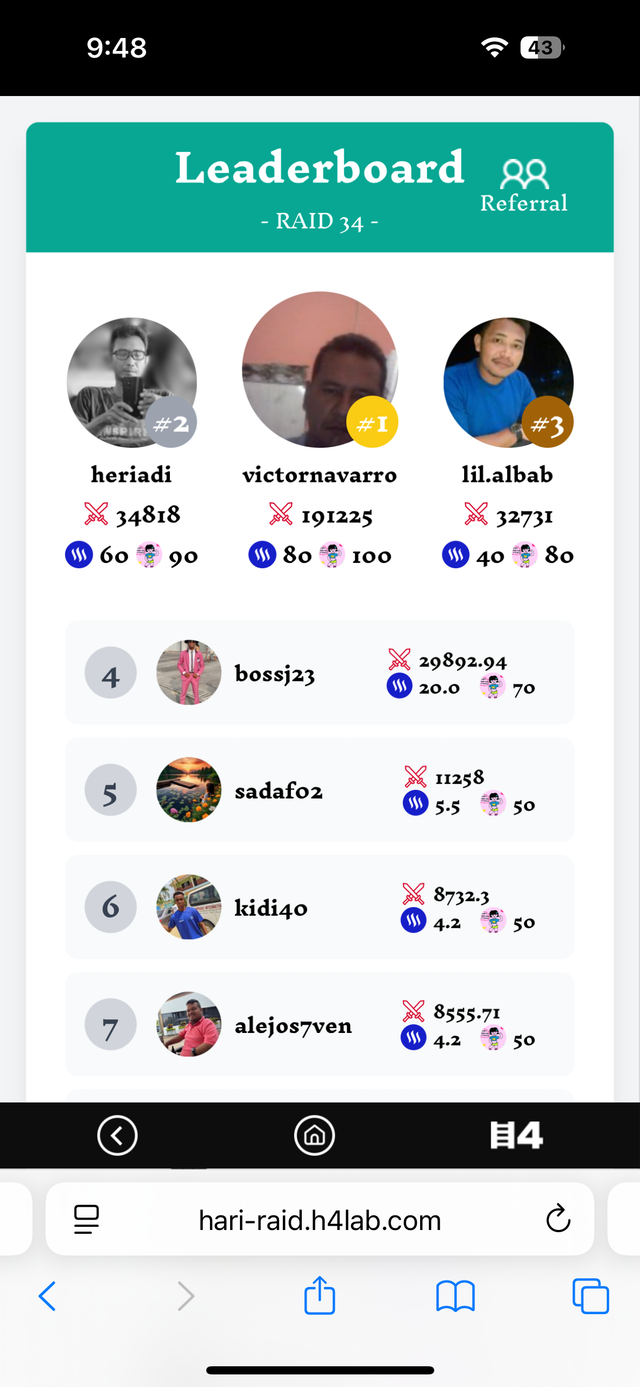Go back in Safari
The height and width of the screenshot is (1387, 640).
[47, 1297]
